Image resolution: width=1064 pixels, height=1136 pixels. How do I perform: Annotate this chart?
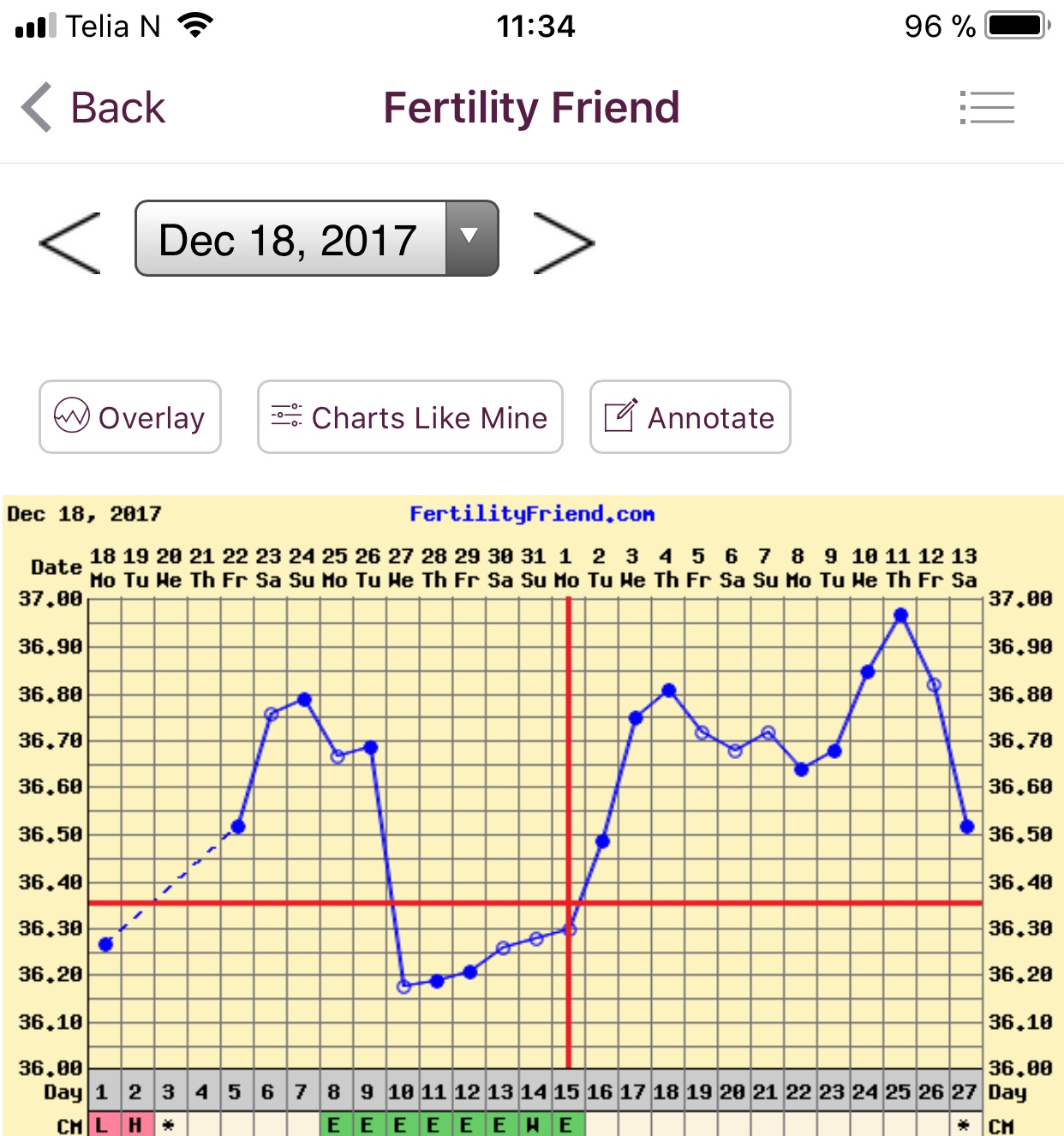[x=690, y=417]
